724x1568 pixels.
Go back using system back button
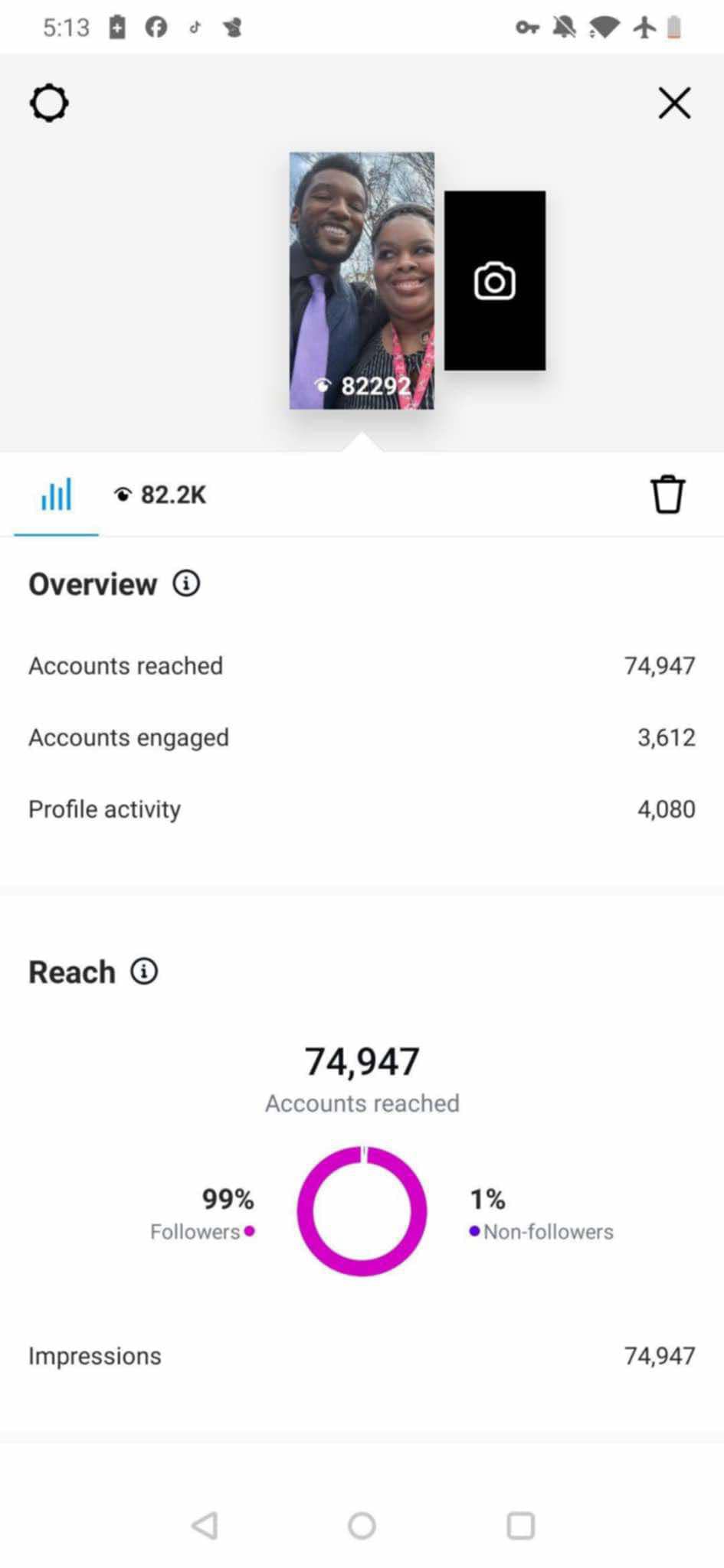[x=205, y=1525]
